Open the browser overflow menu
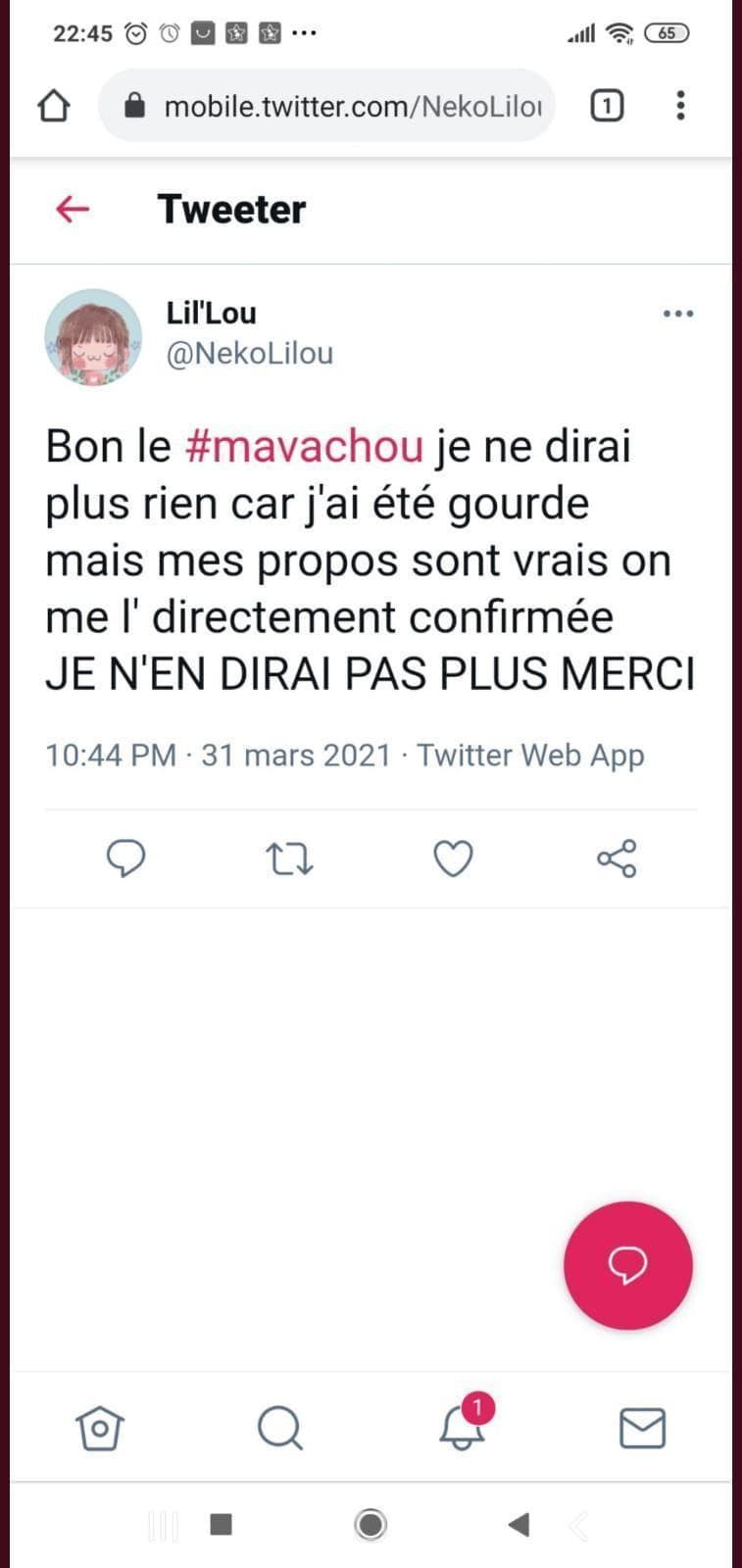This screenshot has height=1568, width=742. 680,106
